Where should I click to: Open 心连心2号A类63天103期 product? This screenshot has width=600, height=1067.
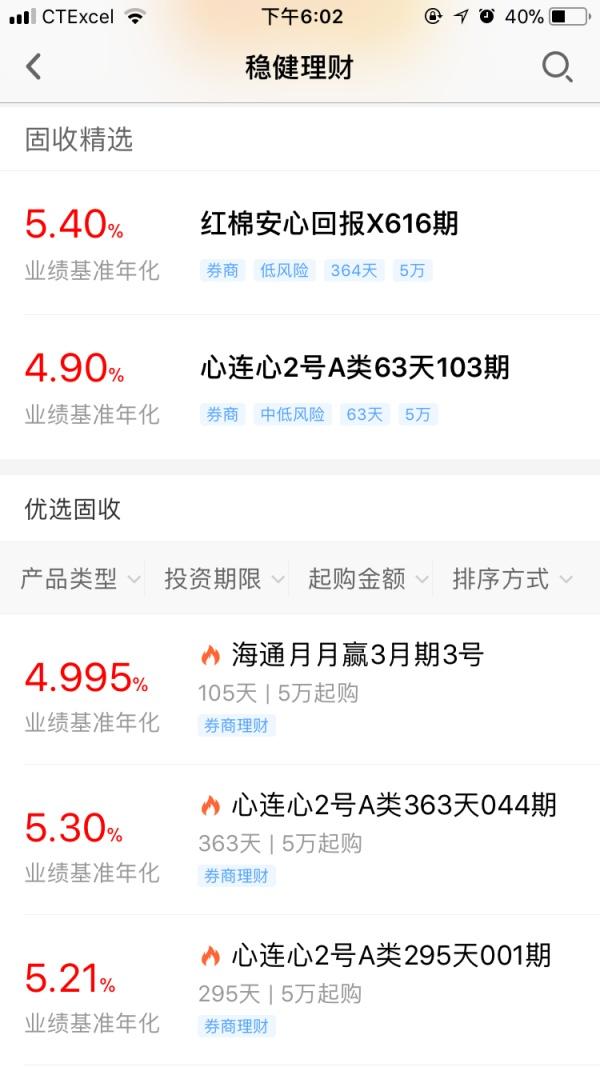(x=300, y=387)
